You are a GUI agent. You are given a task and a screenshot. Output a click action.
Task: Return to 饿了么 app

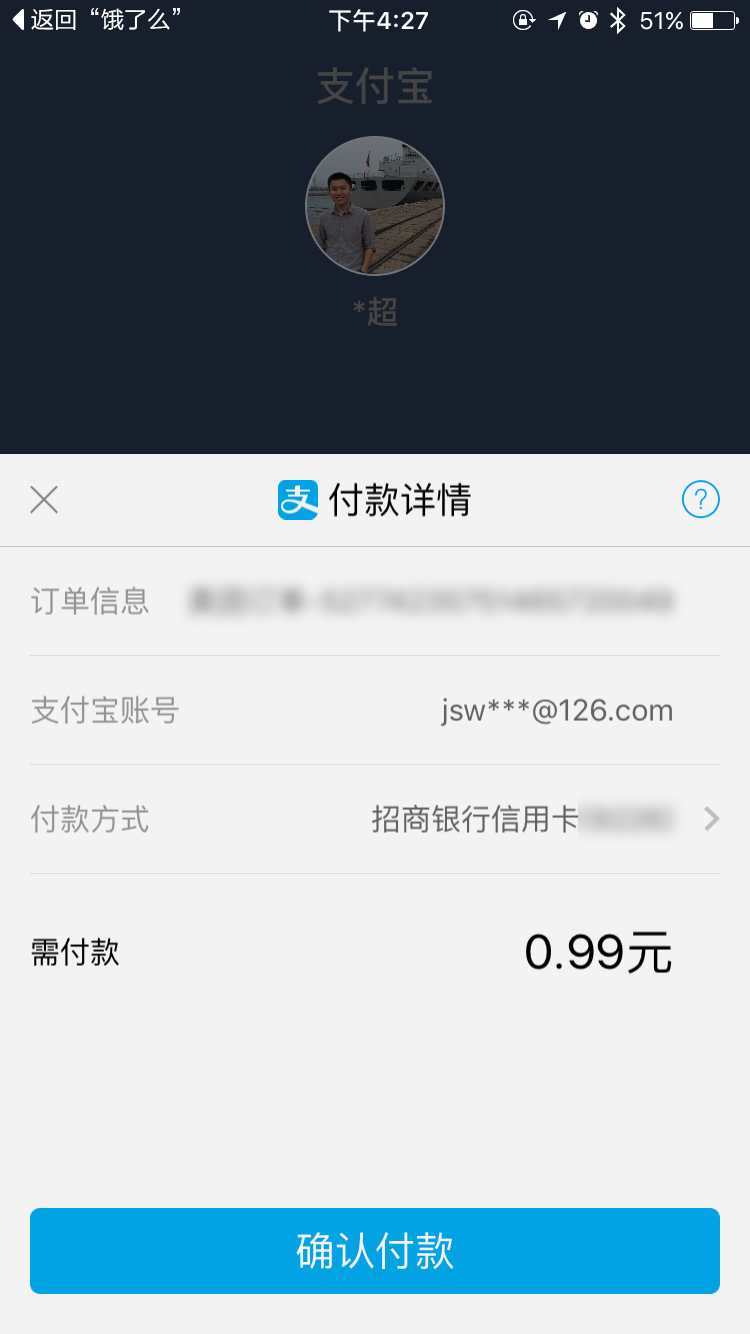pos(95,20)
